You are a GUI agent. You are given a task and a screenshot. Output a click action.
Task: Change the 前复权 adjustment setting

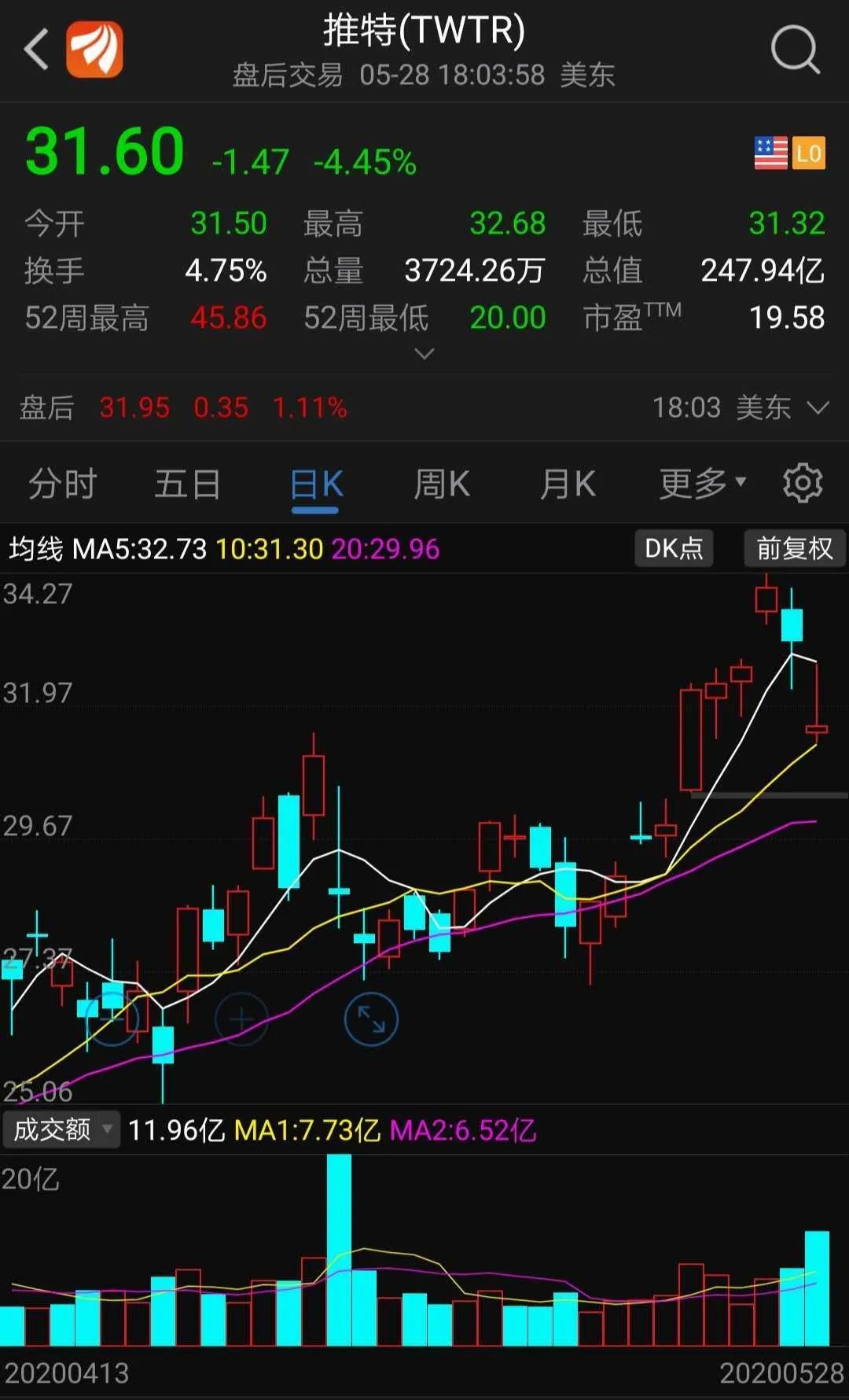click(x=794, y=548)
